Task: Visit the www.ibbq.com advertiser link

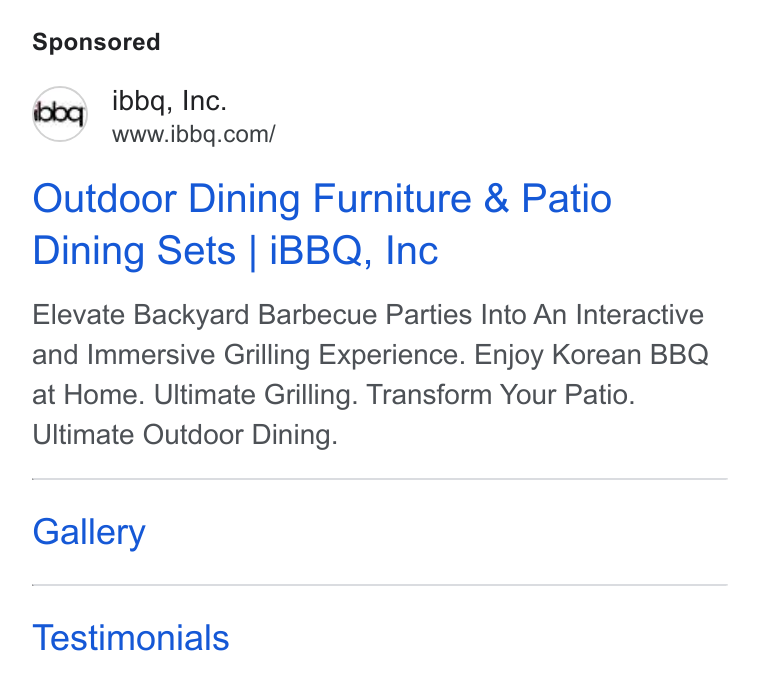Action: (193, 134)
